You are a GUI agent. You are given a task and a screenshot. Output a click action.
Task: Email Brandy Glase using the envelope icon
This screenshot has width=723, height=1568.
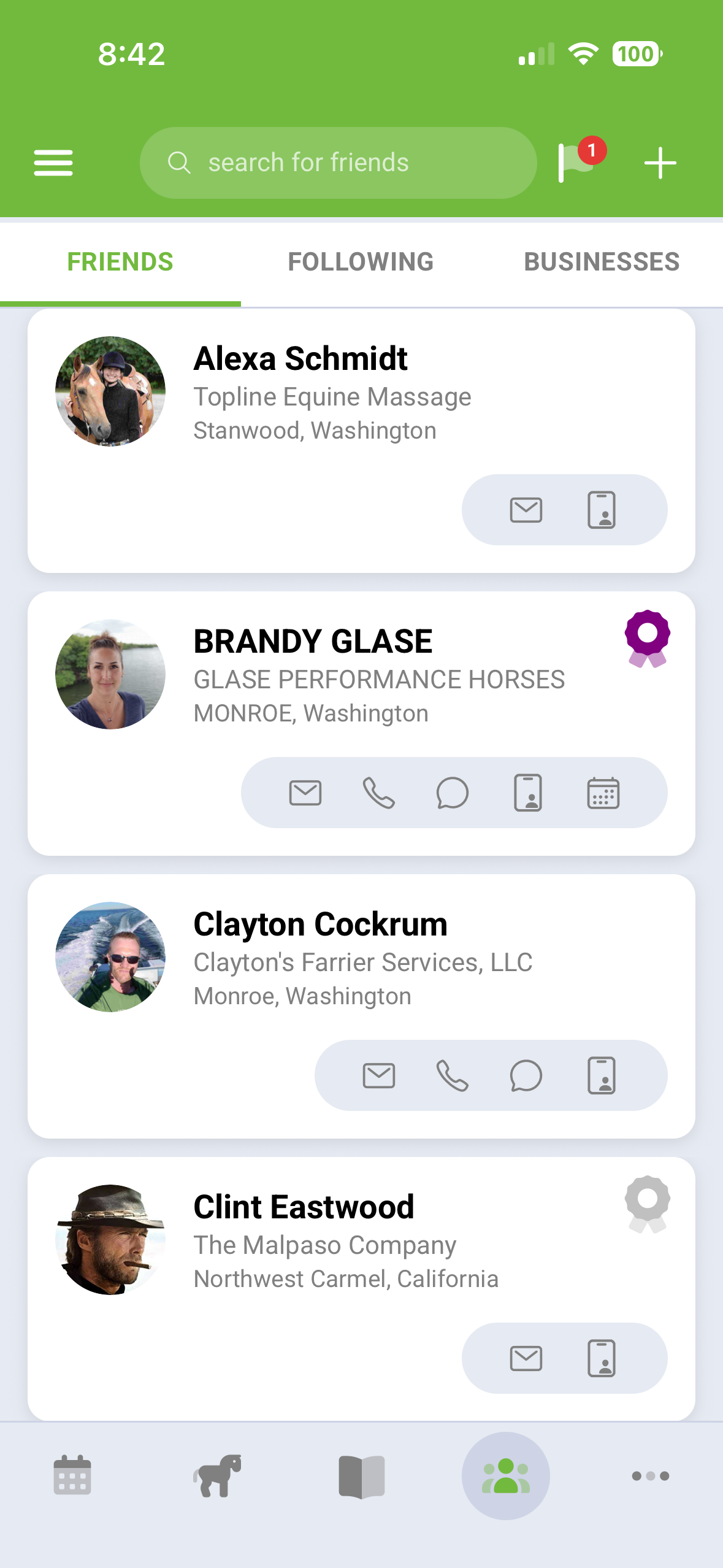coord(305,792)
